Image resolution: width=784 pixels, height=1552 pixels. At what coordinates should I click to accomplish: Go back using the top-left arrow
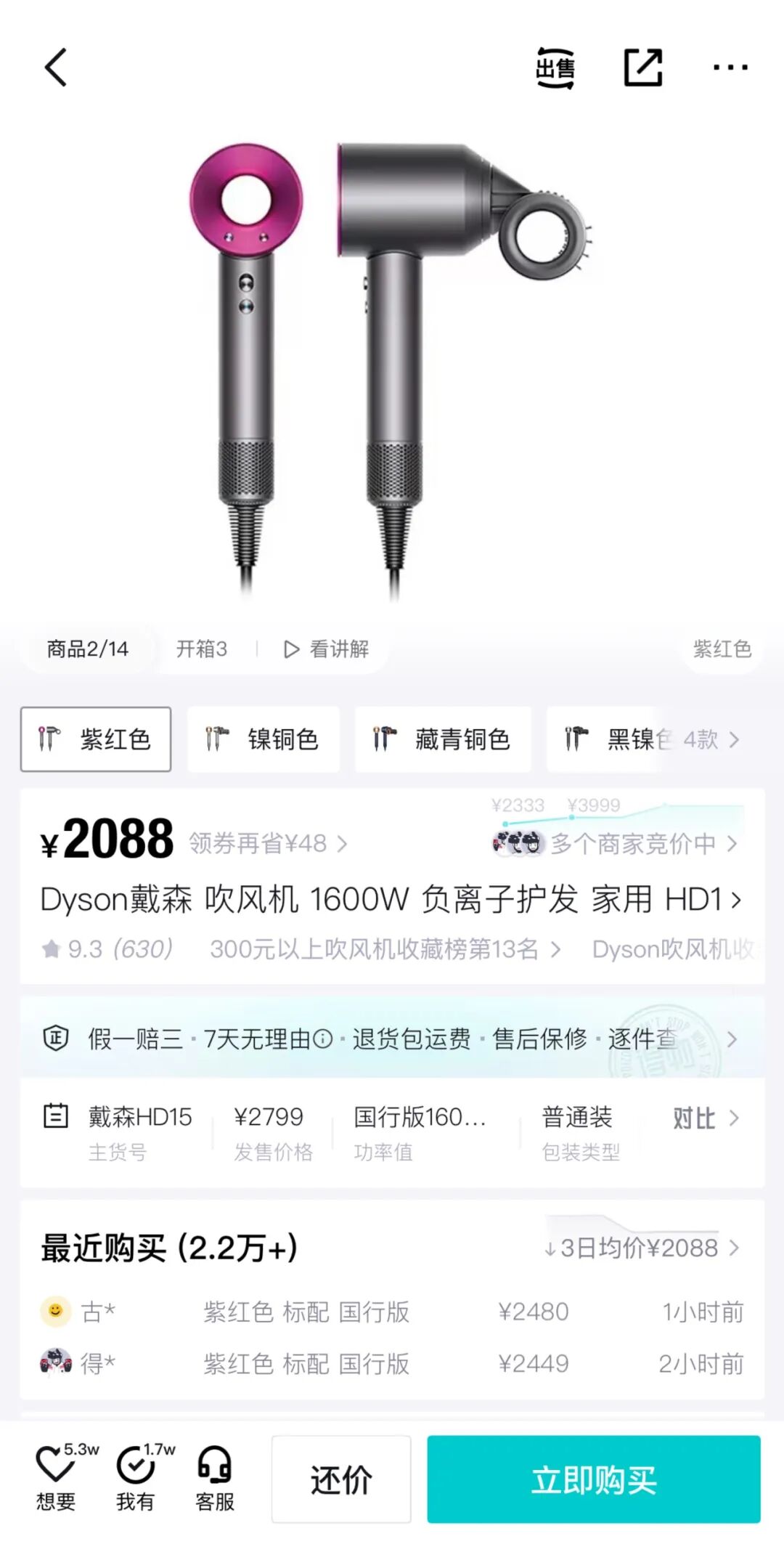tap(56, 68)
